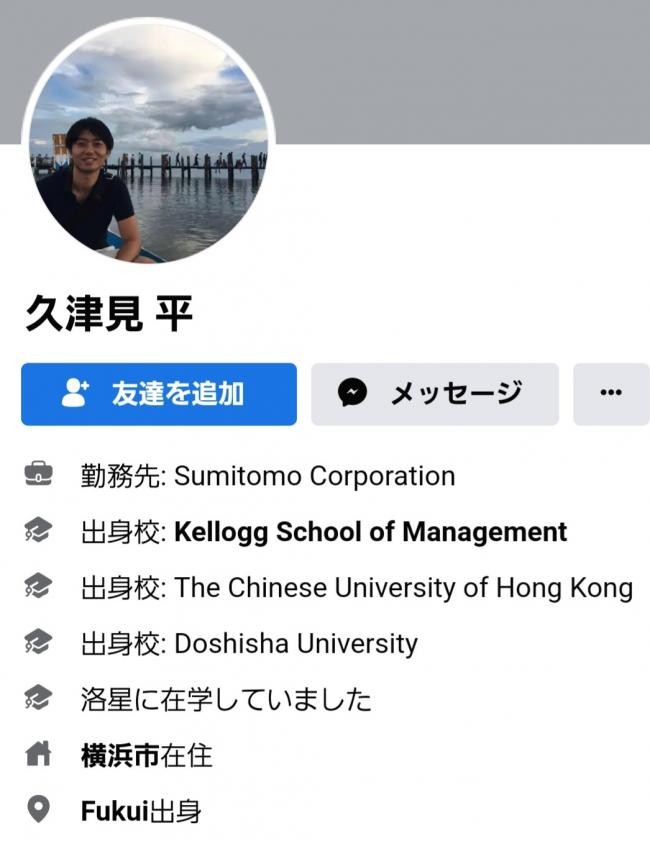The image size is (650, 841).
Task: Open the 横浜市 location link
Action: (120, 755)
